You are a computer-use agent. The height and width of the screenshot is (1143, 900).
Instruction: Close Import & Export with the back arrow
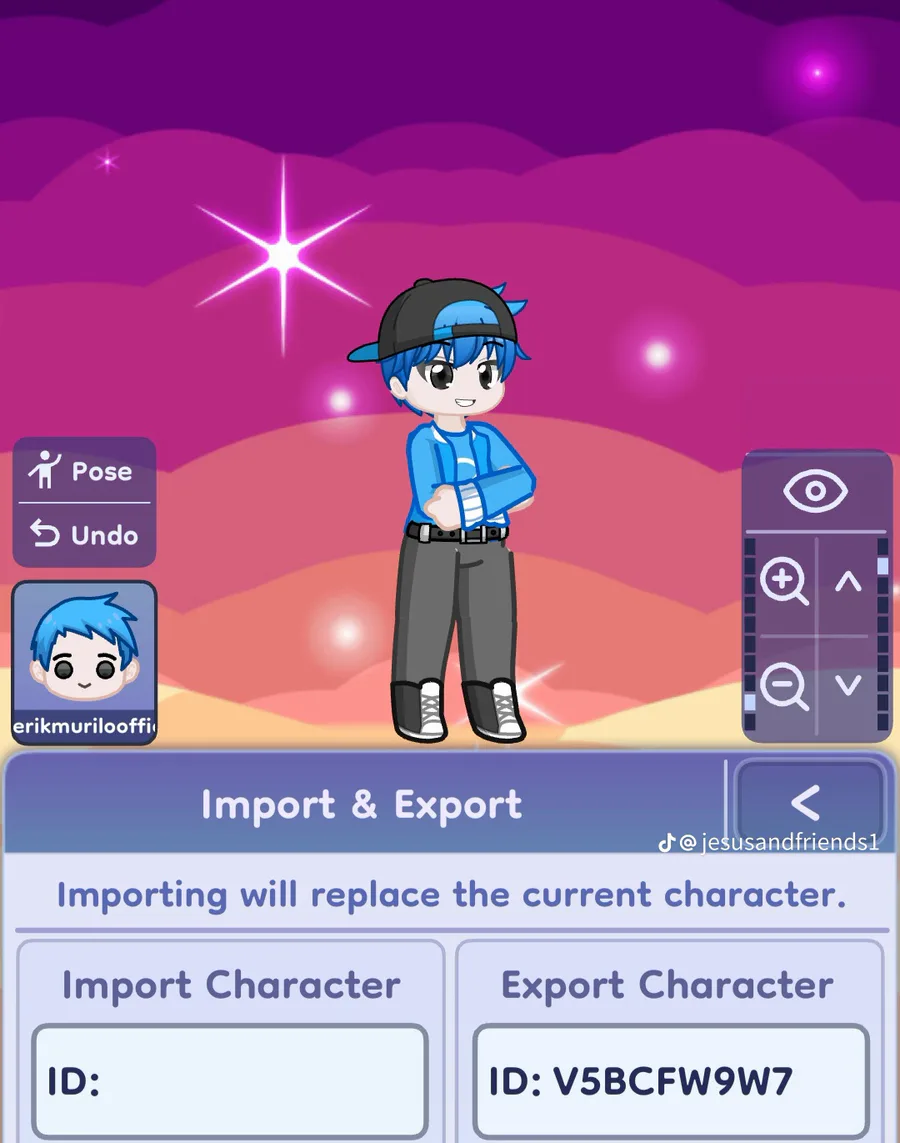click(x=808, y=802)
